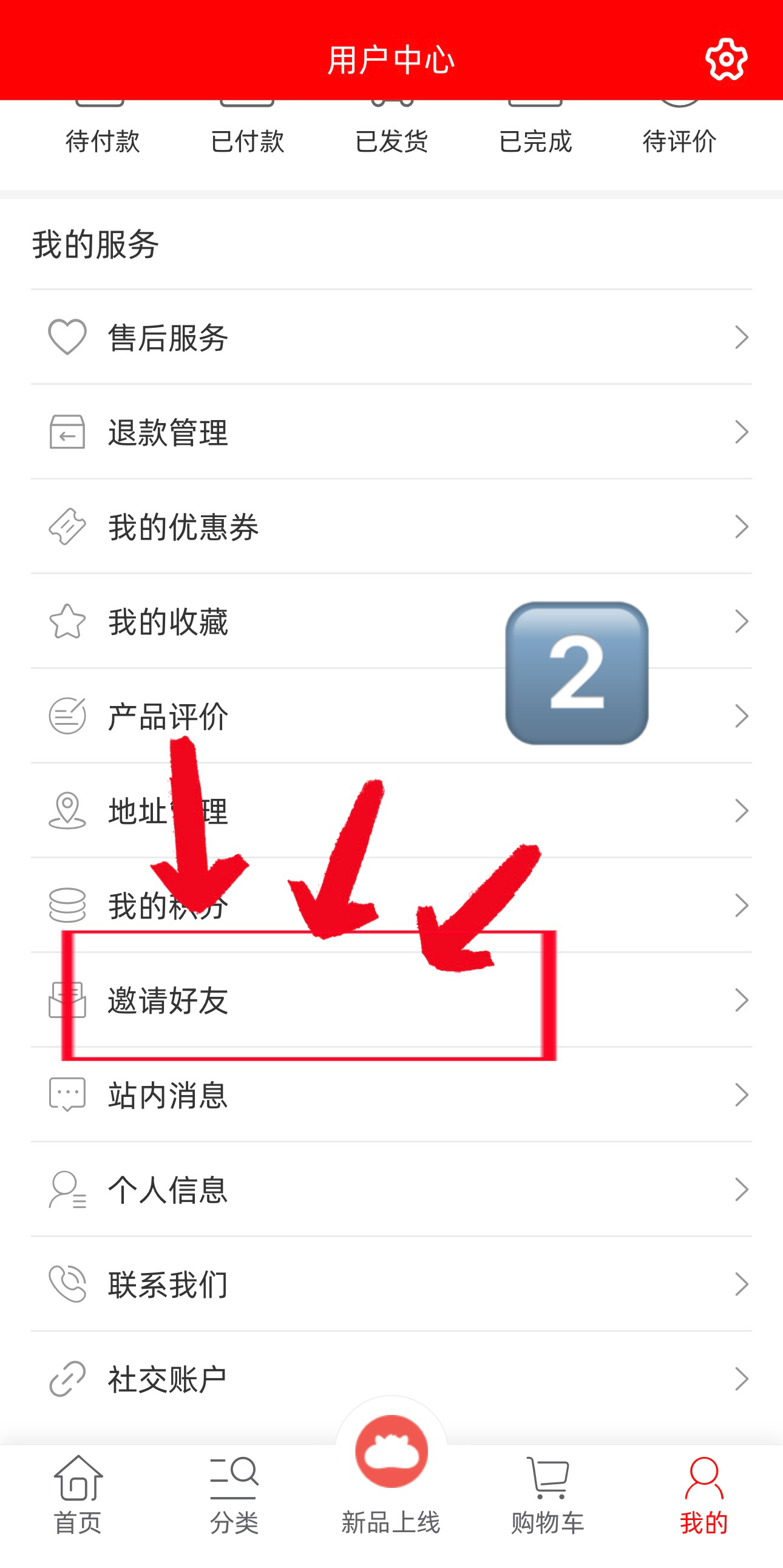Switch to the 购物车 tab
The image size is (783, 1568).
pyautogui.click(x=547, y=1495)
